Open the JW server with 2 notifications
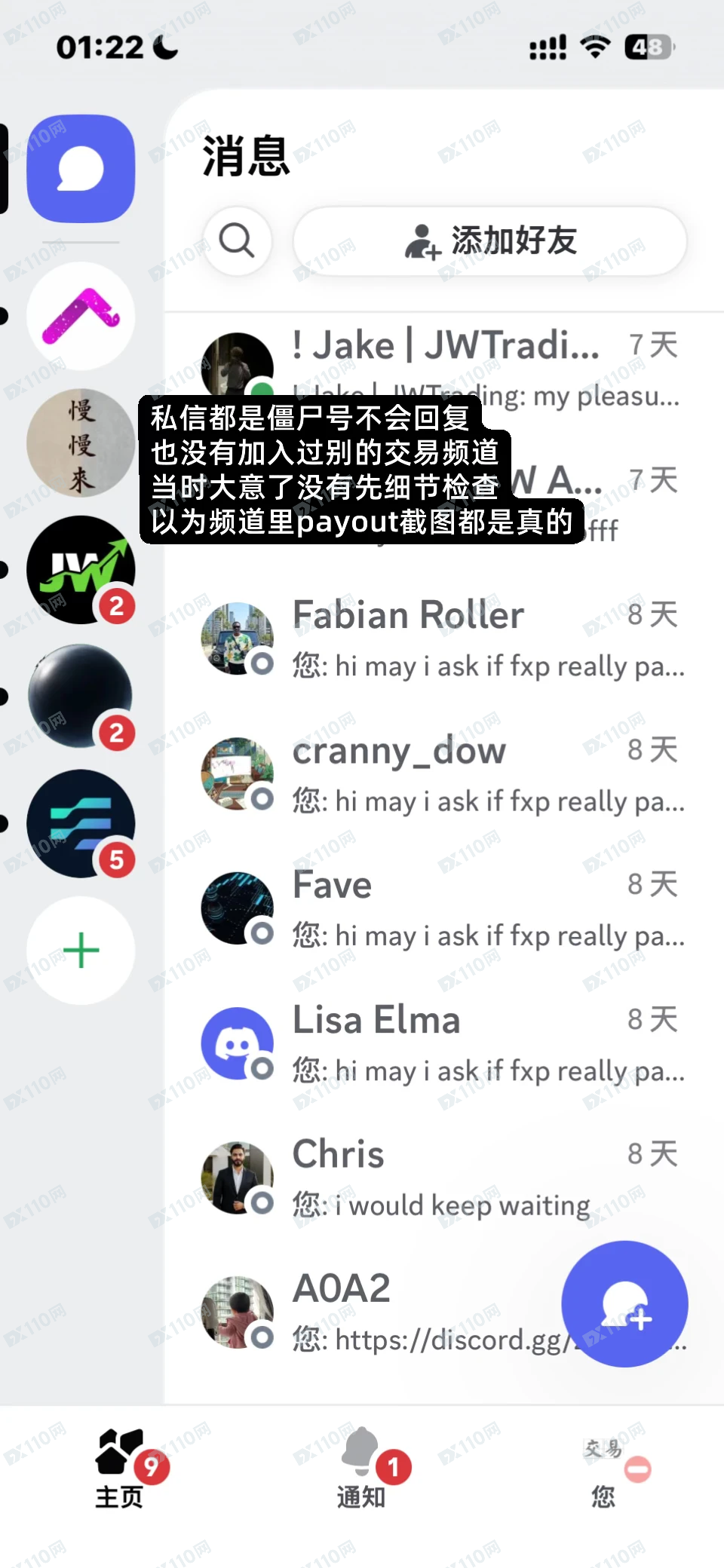 (x=81, y=570)
